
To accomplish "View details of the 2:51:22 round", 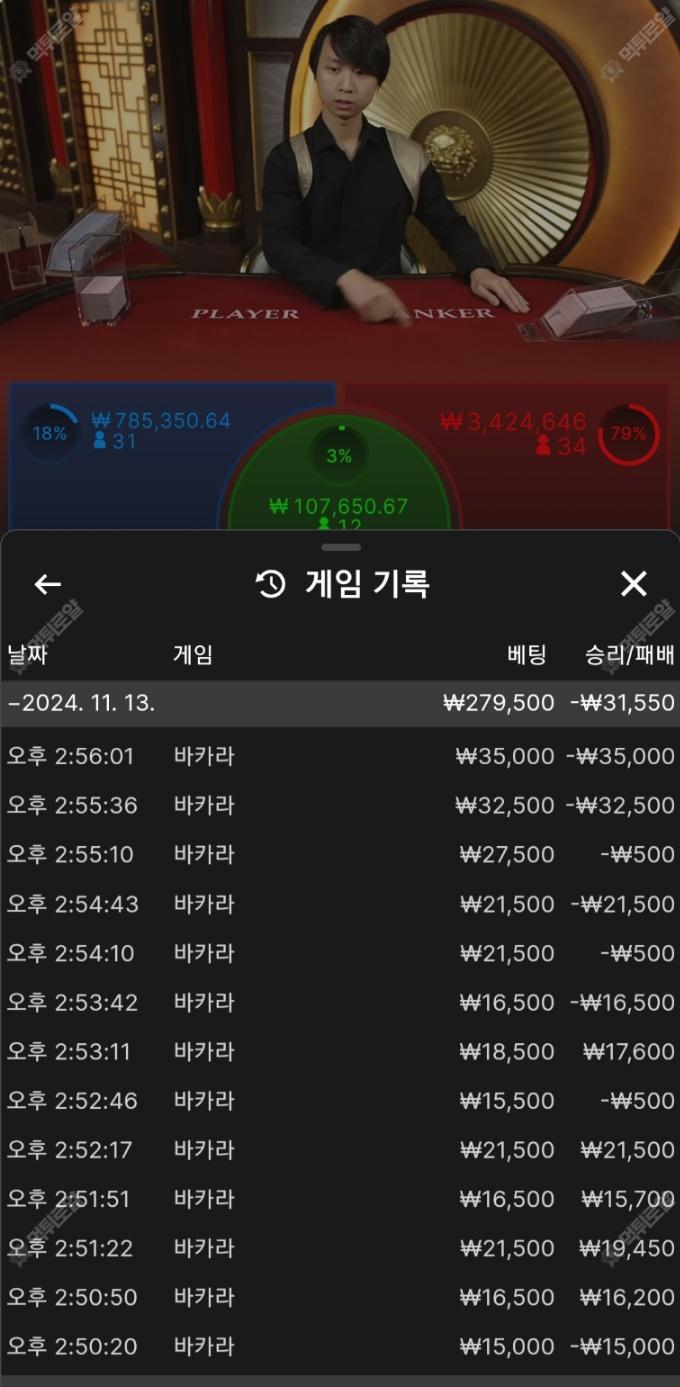I will coord(340,1248).
